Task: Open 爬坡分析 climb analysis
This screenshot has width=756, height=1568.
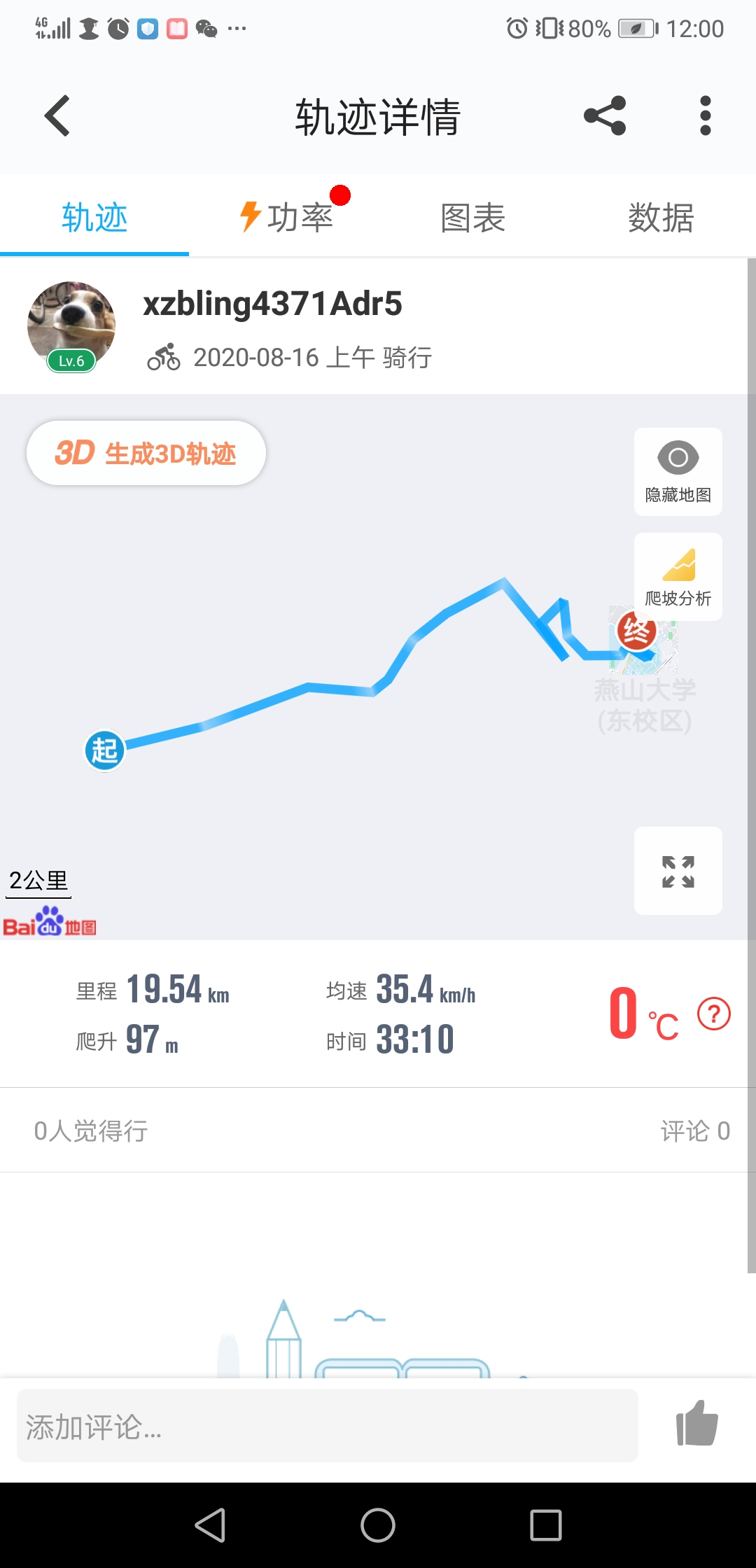Action: (678, 577)
